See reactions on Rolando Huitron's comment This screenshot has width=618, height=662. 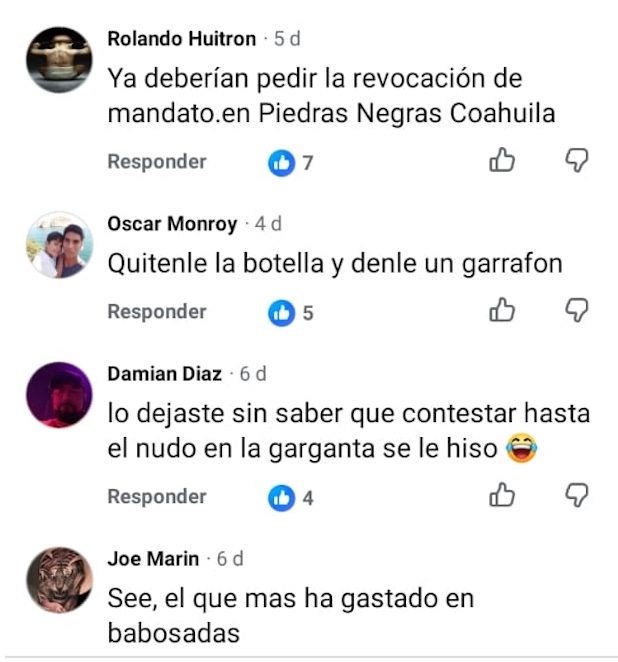(x=290, y=163)
